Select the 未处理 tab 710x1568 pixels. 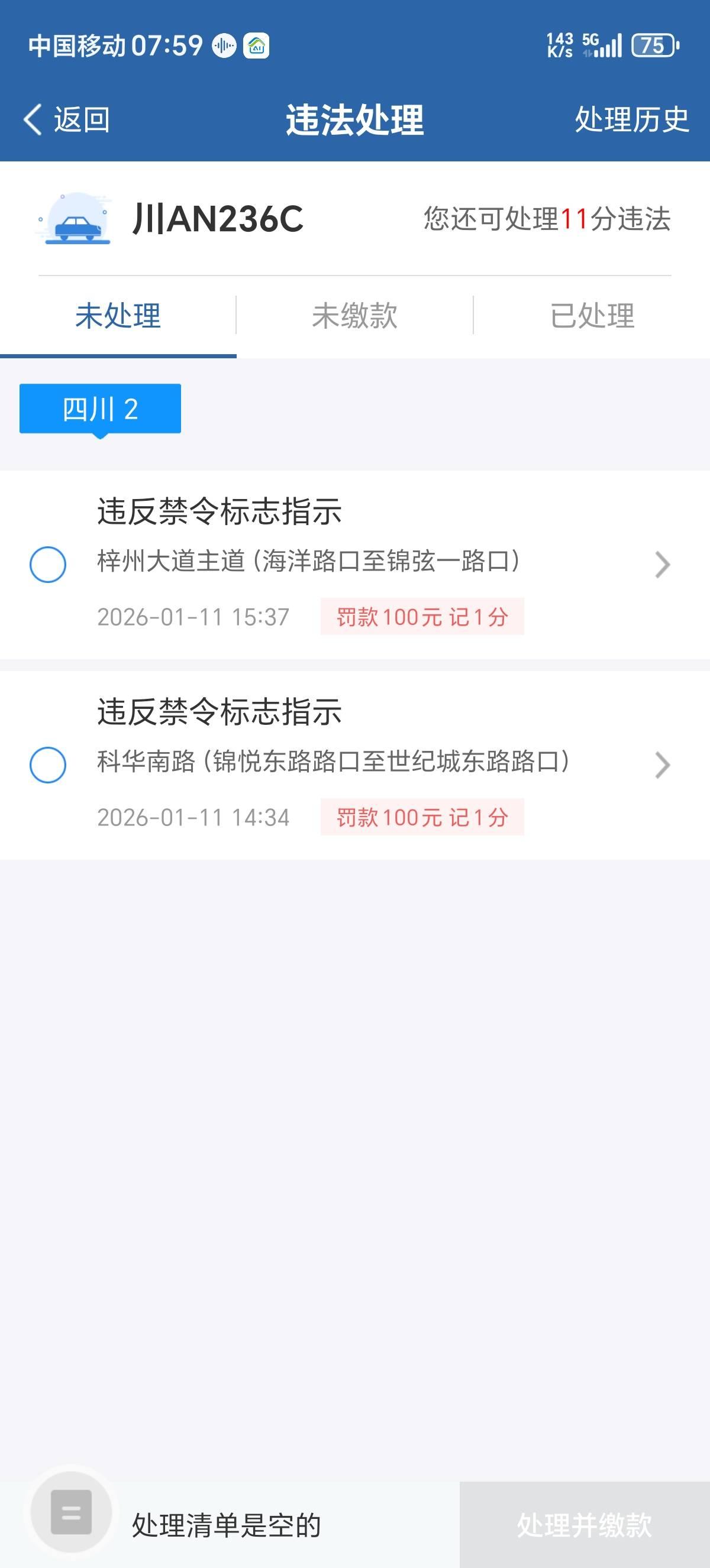(x=118, y=316)
